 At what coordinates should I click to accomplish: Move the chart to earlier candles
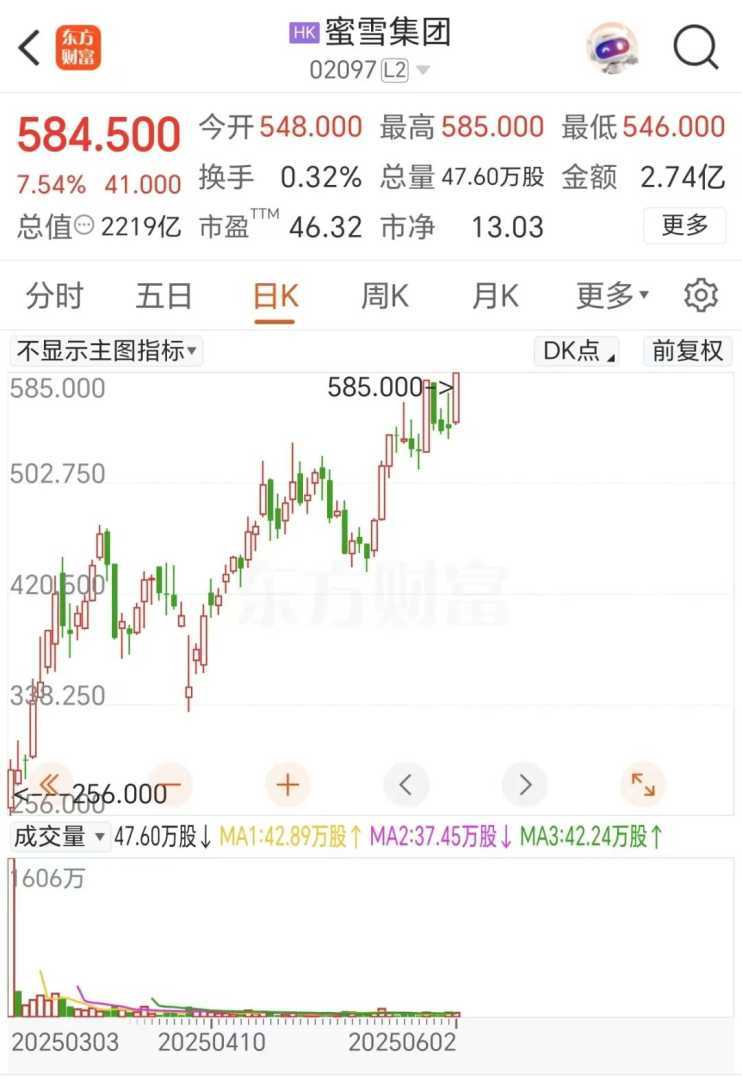[406, 785]
